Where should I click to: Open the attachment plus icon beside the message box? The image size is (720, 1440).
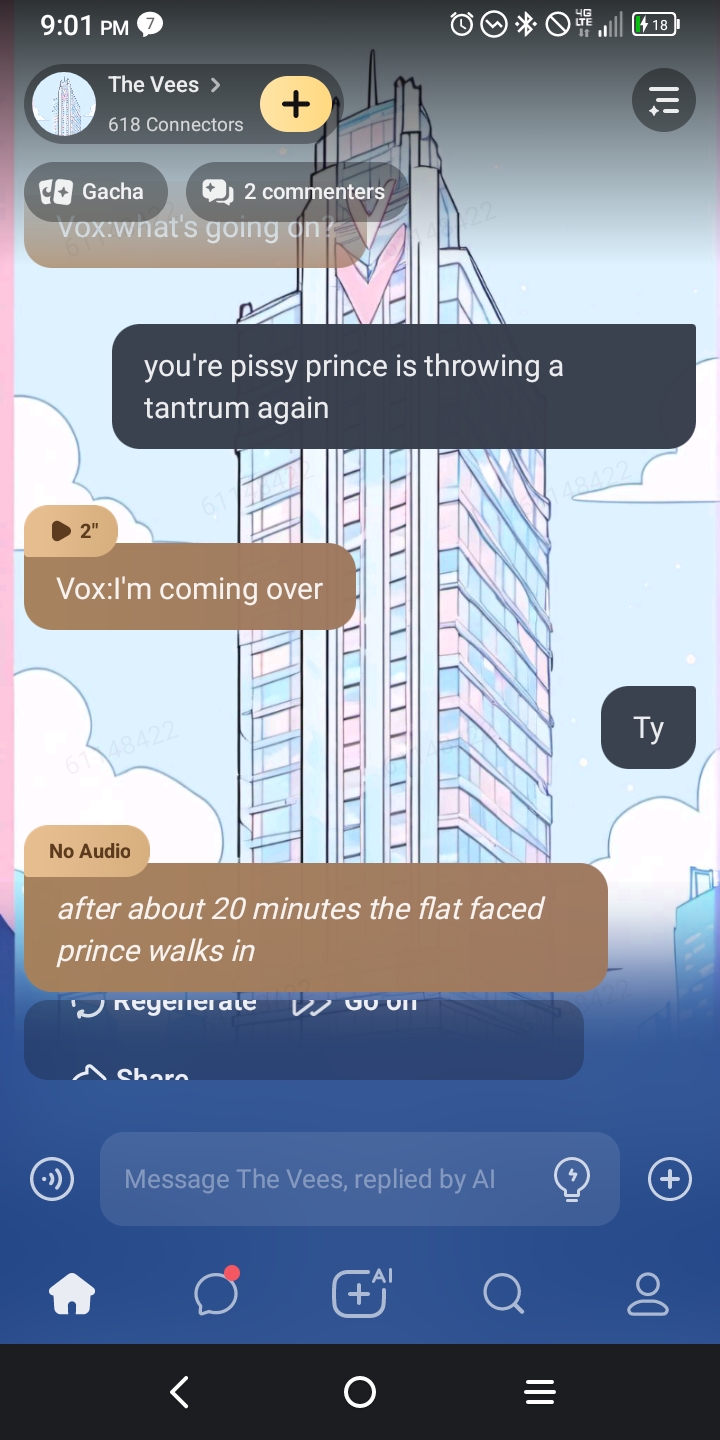(669, 1180)
